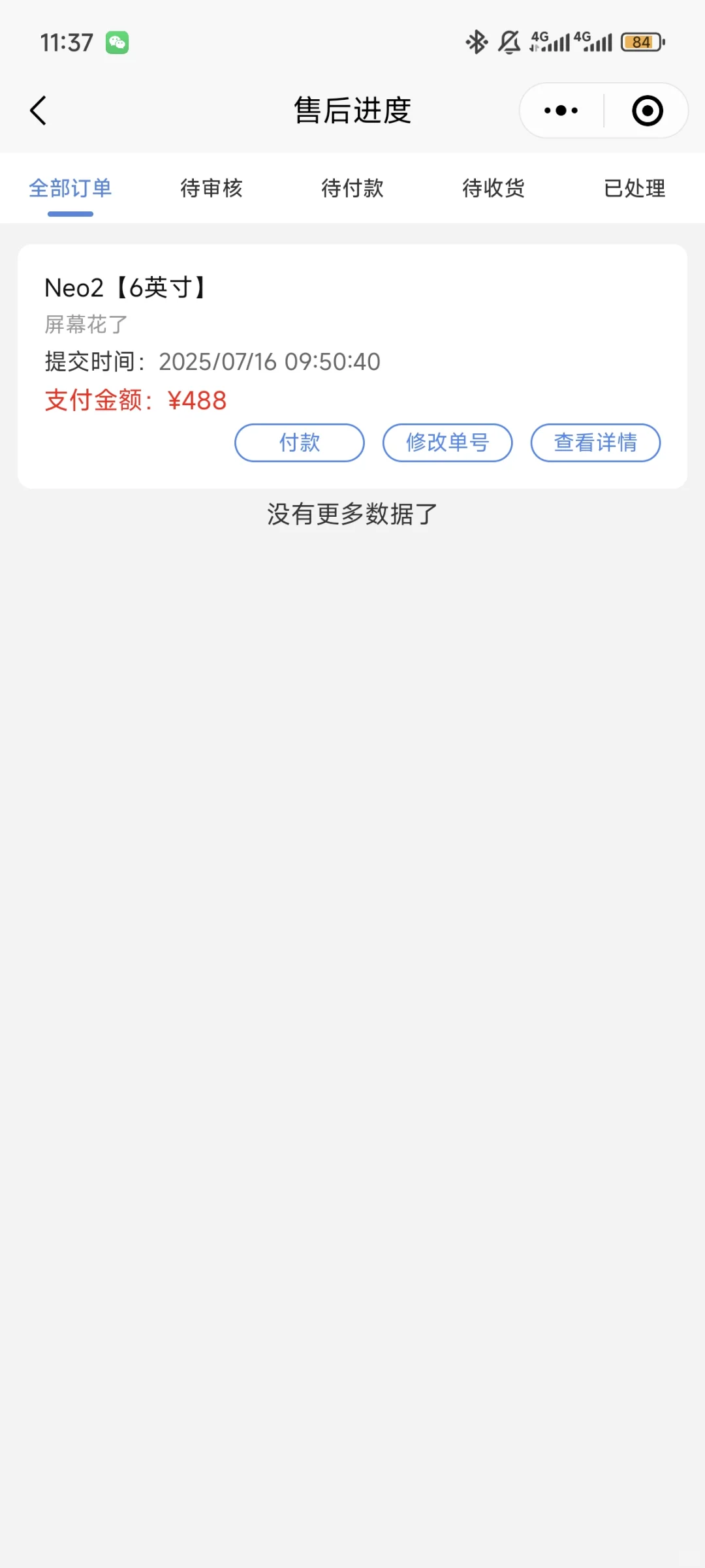Go back with the top-left arrow
The image size is (705, 1568).
[x=39, y=110]
